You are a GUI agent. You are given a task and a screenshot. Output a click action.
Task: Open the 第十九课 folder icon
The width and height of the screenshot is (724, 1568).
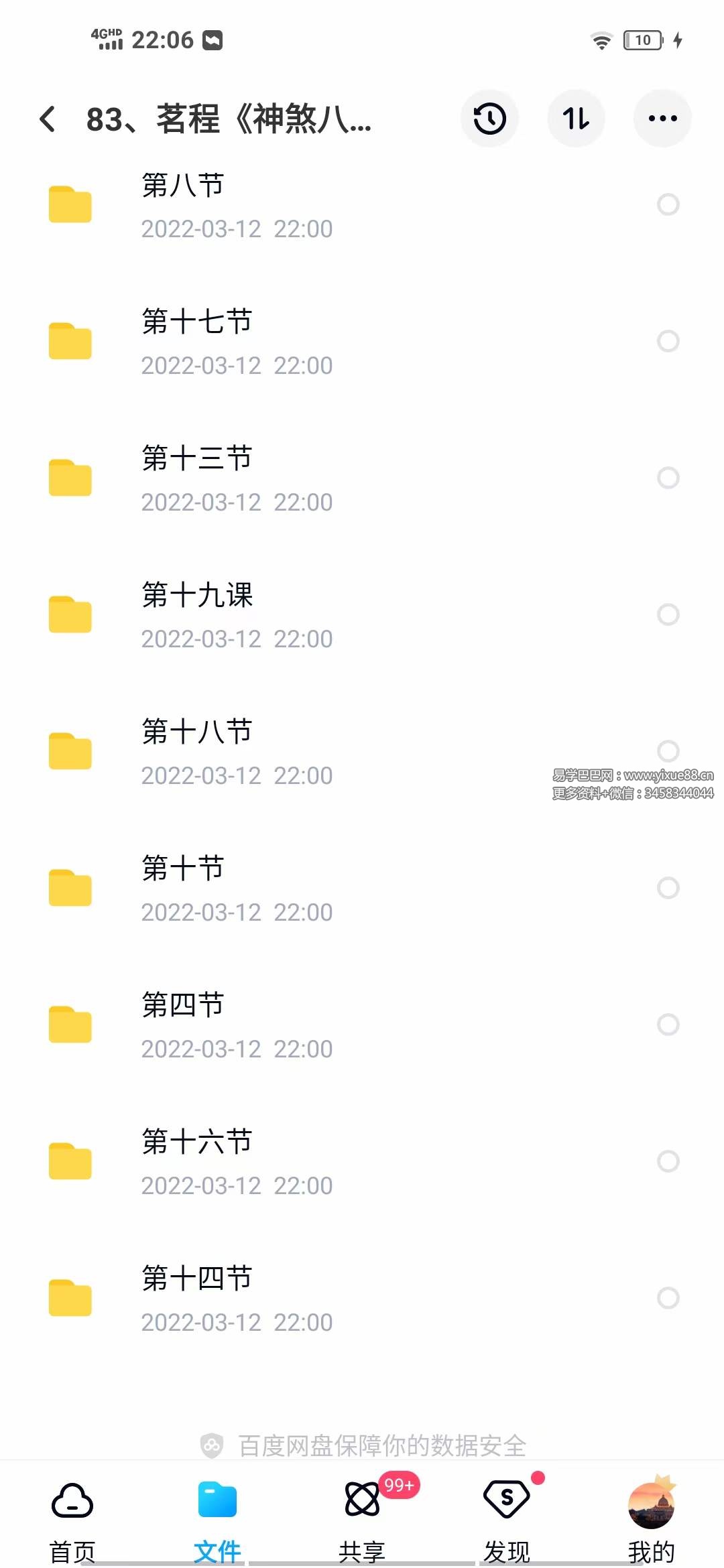(70, 614)
